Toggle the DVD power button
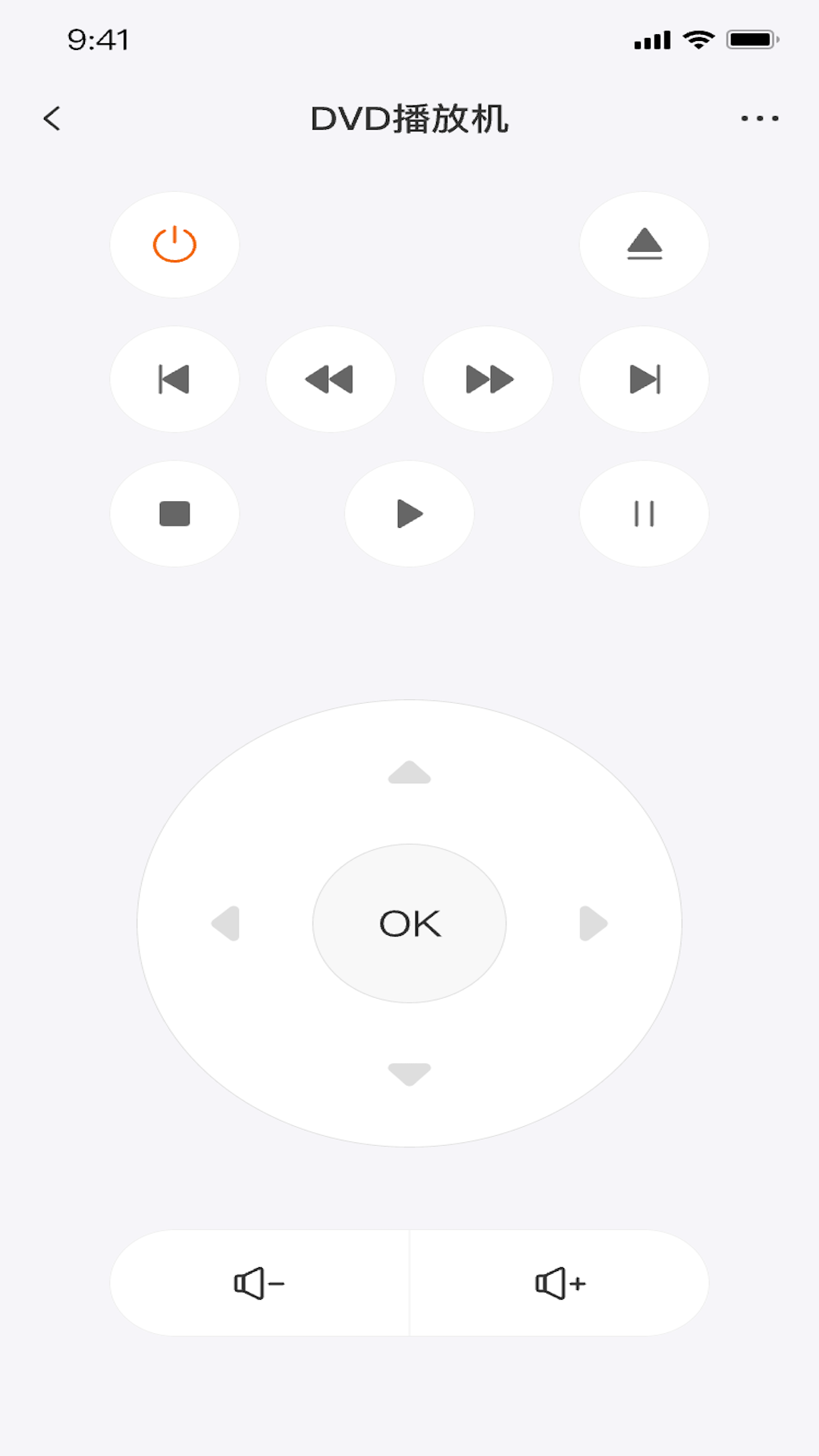This screenshot has height=1456, width=819. tap(174, 245)
